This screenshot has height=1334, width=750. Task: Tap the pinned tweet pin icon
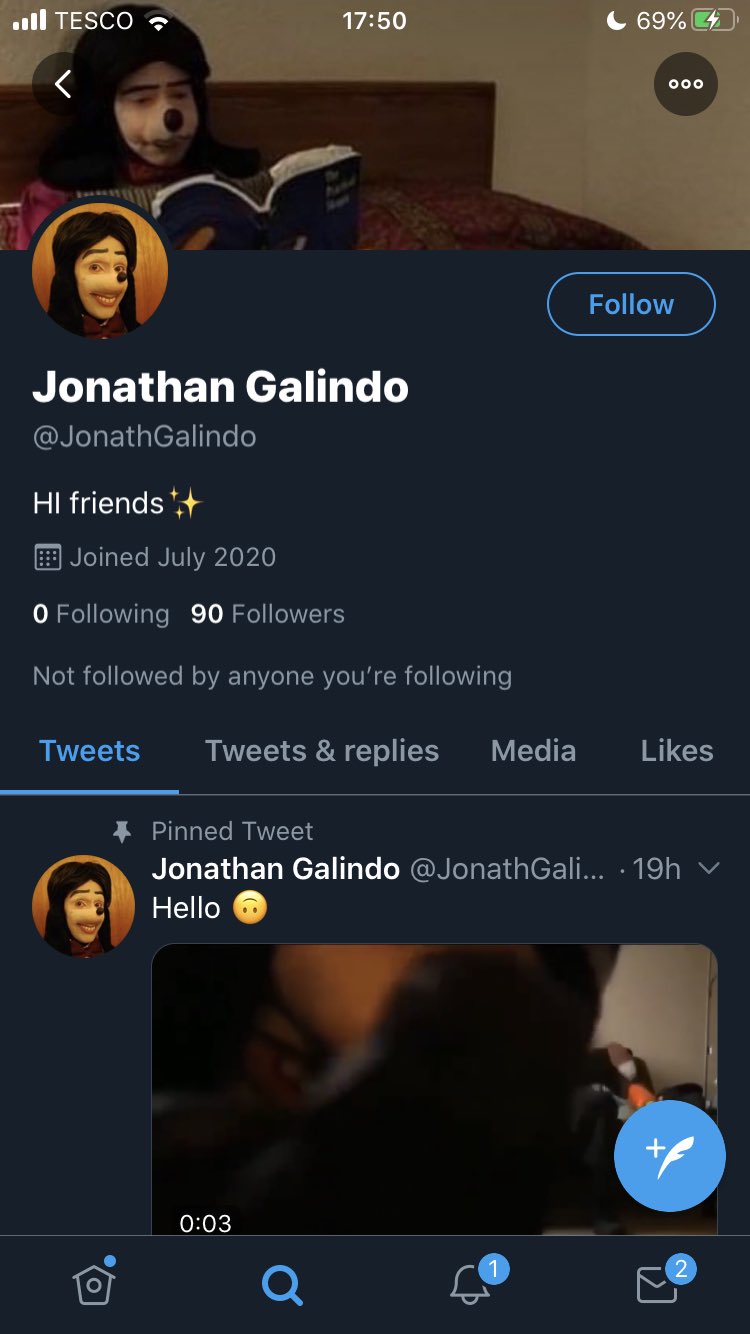click(x=122, y=831)
